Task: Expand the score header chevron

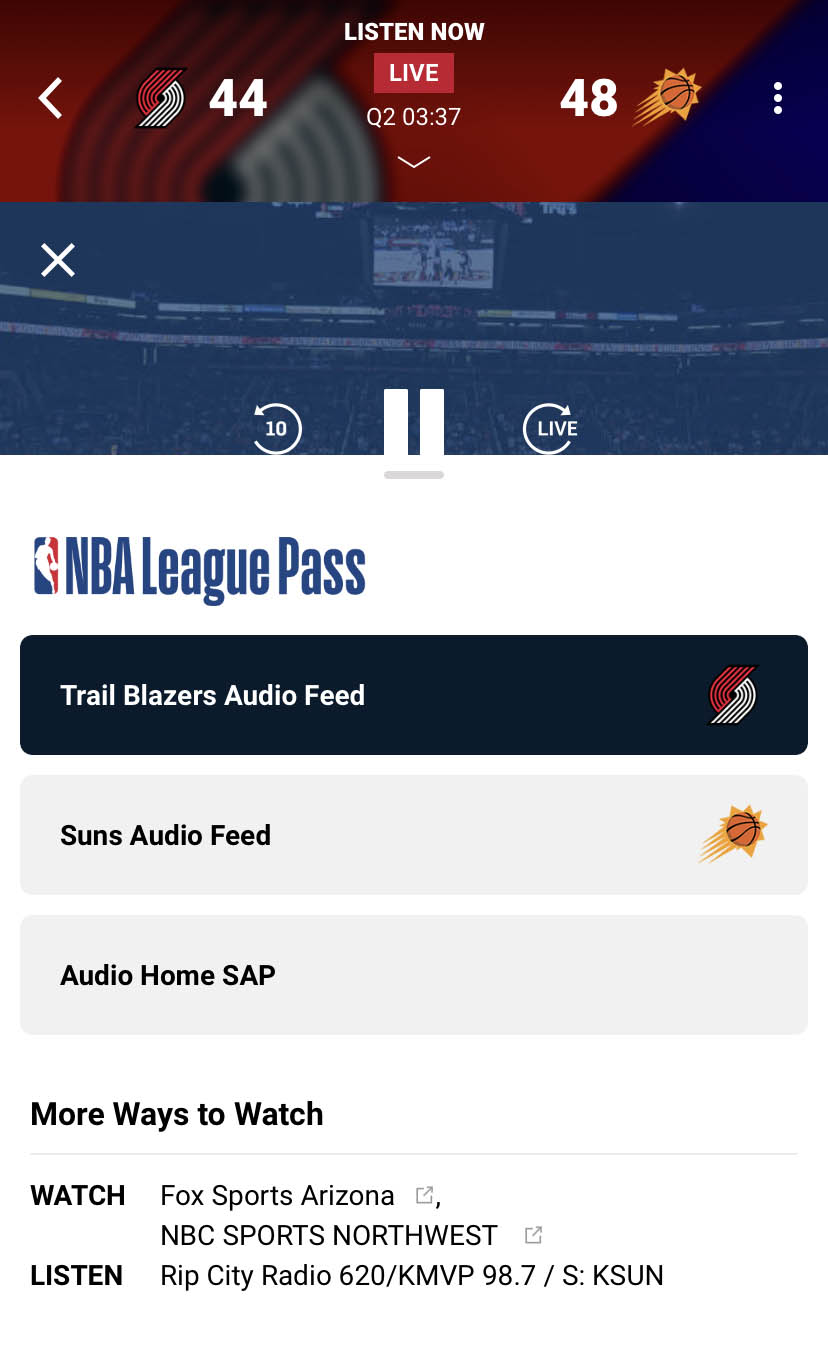Action: pos(414,162)
